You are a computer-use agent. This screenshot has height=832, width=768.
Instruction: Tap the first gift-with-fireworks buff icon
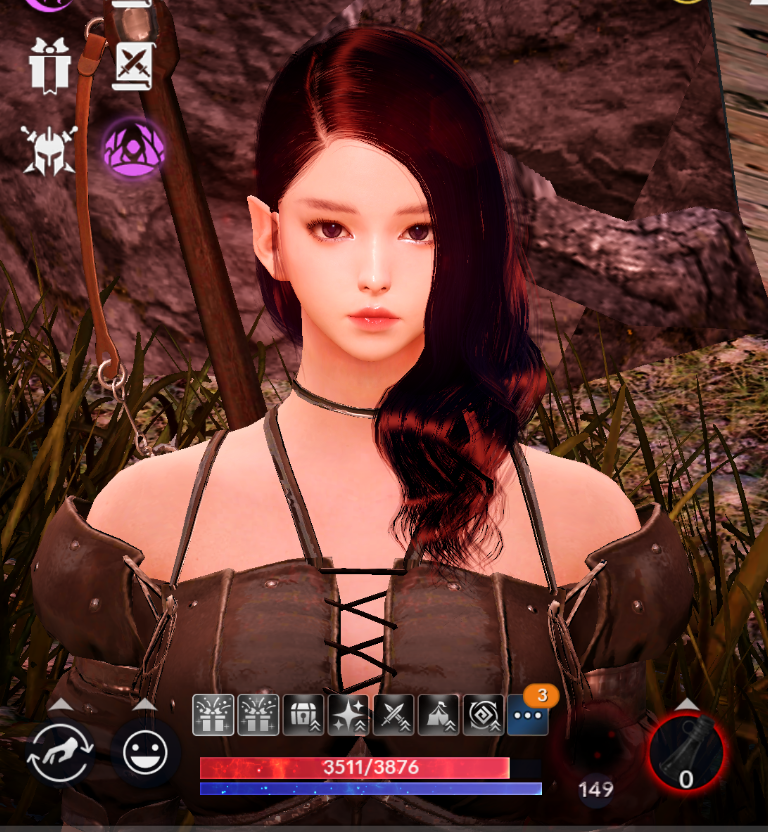(x=213, y=715)
